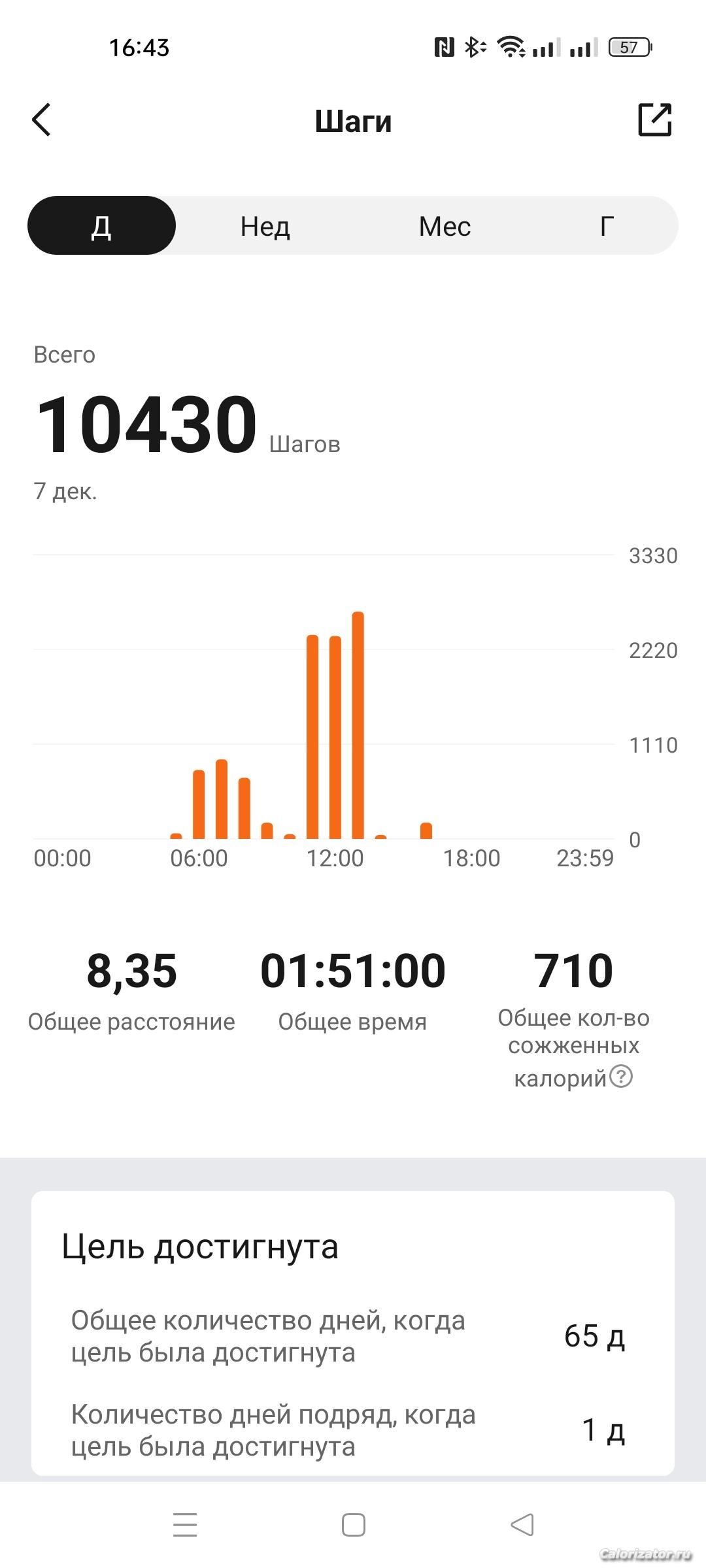Share the steps report
706x1568 pixels.
[654, 120]
